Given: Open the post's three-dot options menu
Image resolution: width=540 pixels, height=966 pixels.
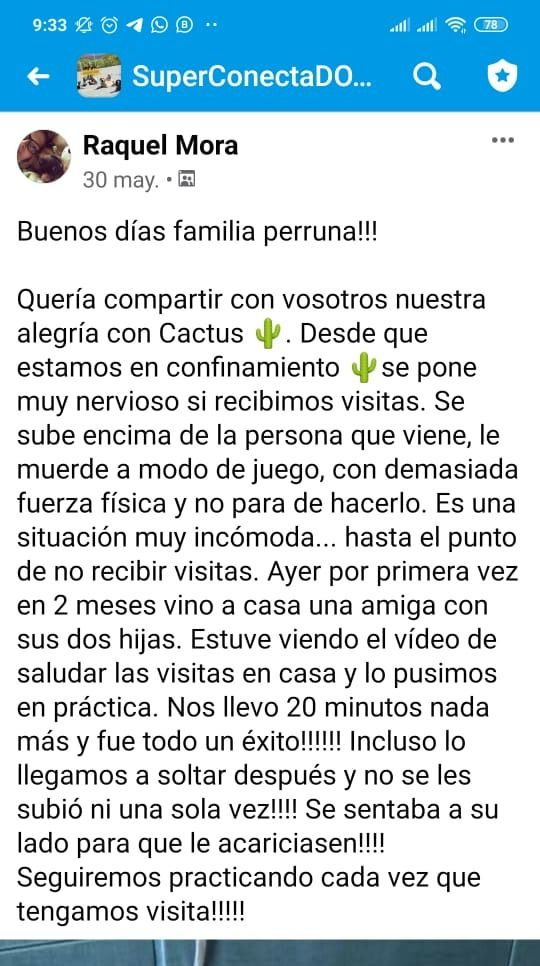Looking at the screenshot, I should point(502,140).
